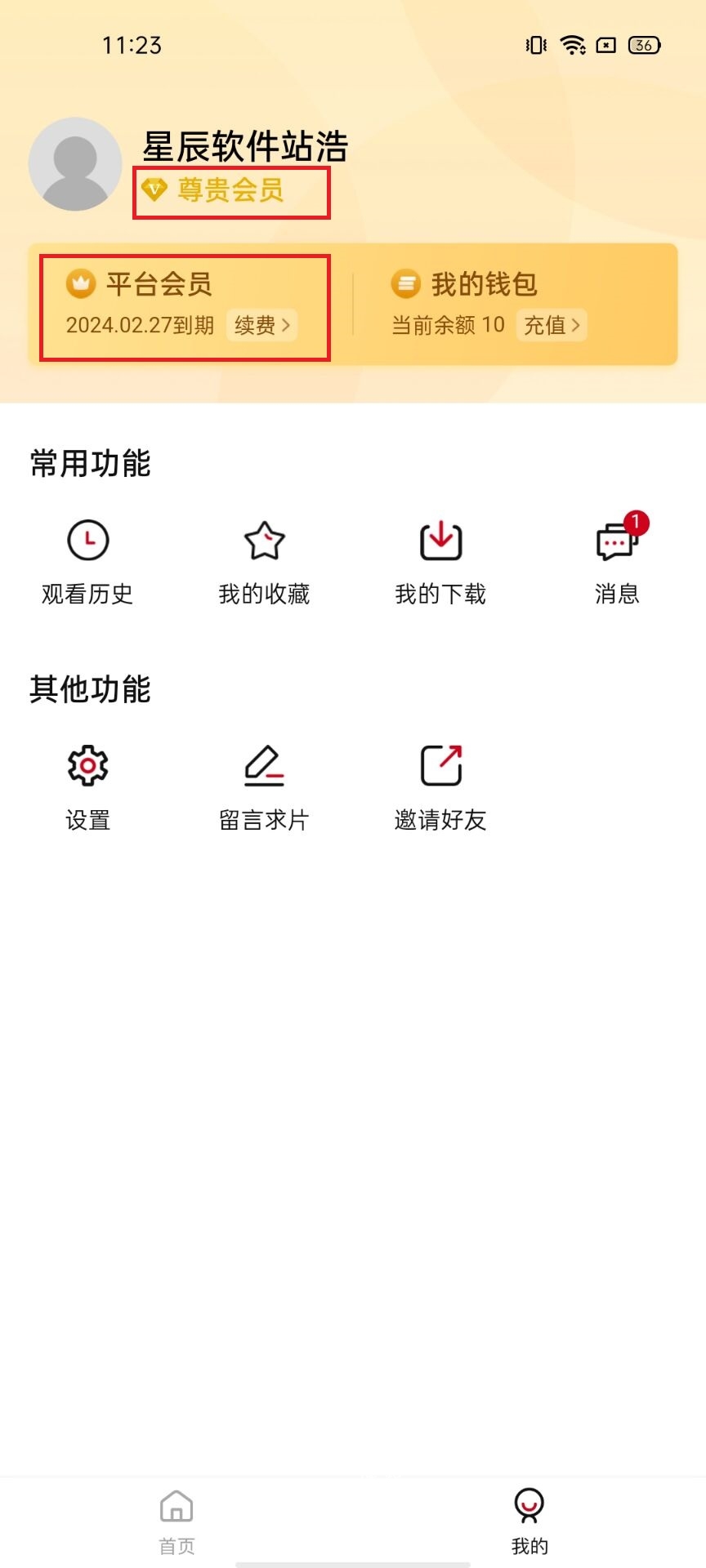The image size is (706, 1568).
Task: Select the 我的 tab
Action: tap(529, 1522)
